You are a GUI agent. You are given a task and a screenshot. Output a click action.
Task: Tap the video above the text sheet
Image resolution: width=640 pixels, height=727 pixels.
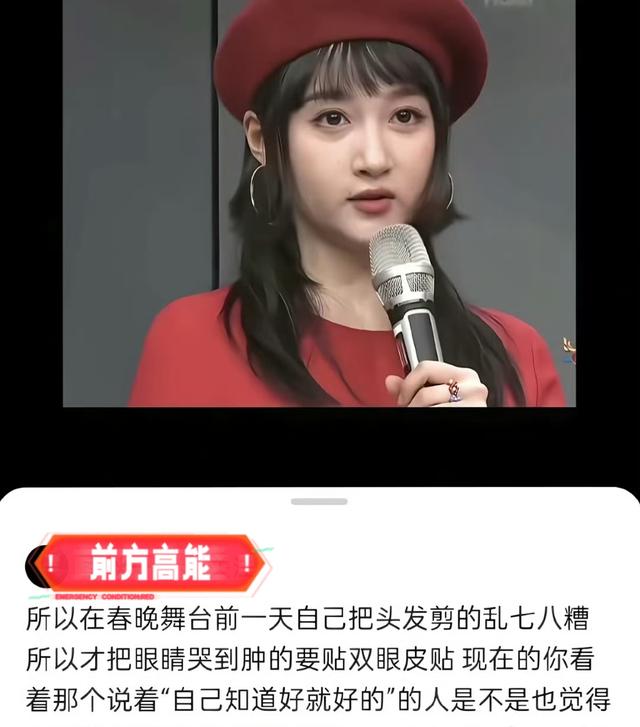(x=319, y=203)
